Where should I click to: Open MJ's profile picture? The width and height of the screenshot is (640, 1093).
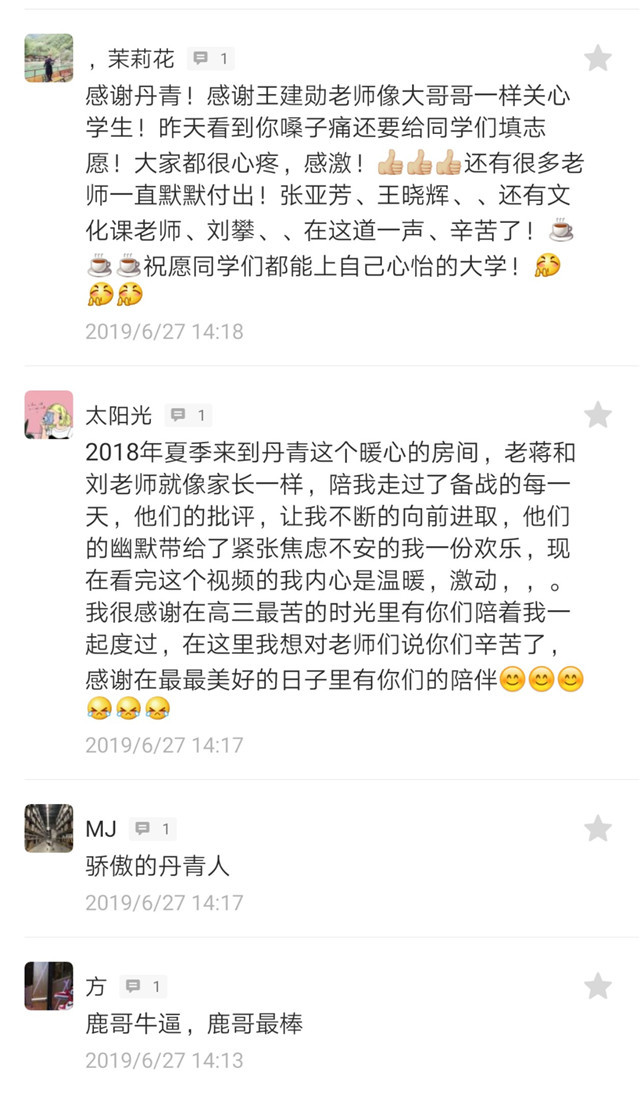(48, 828)
